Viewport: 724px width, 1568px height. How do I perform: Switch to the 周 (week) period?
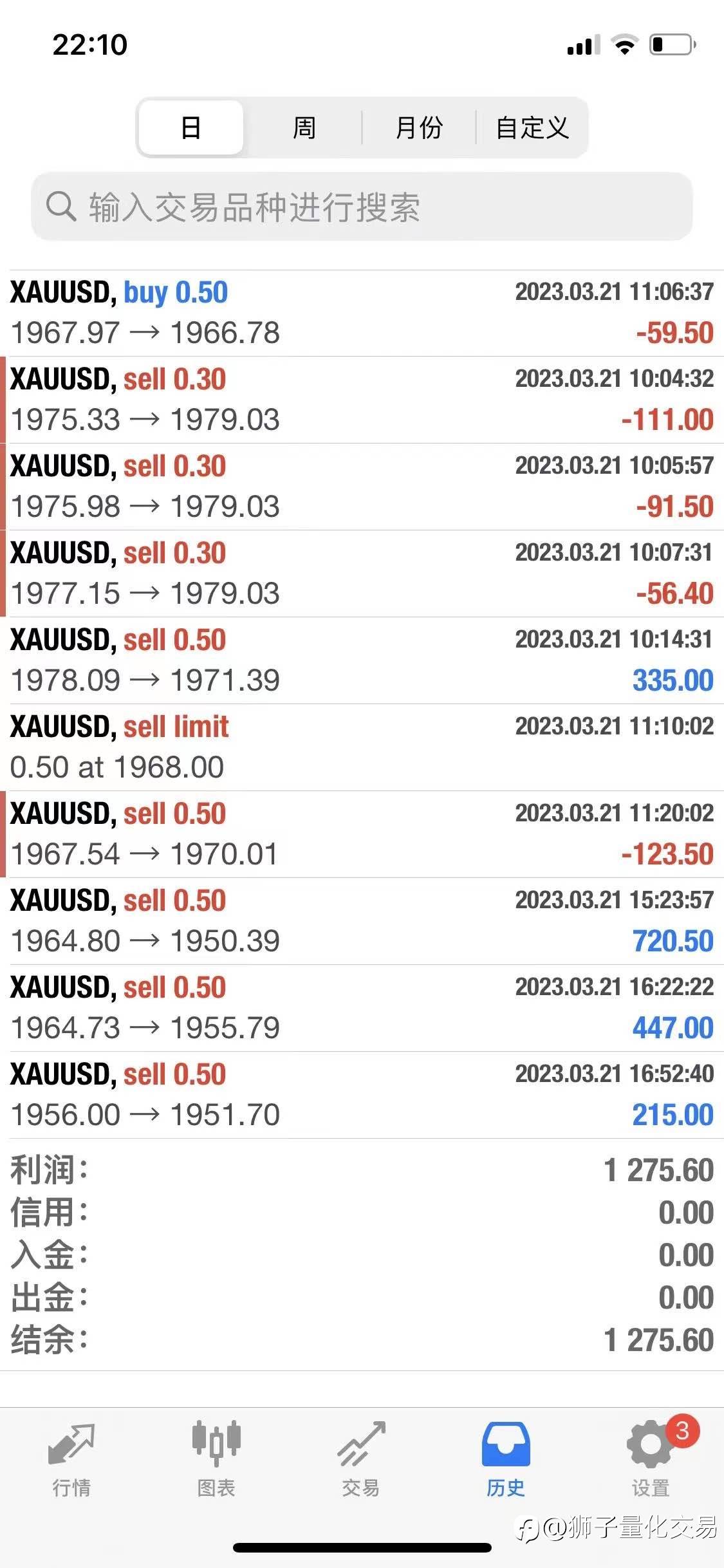pos(304,127)
